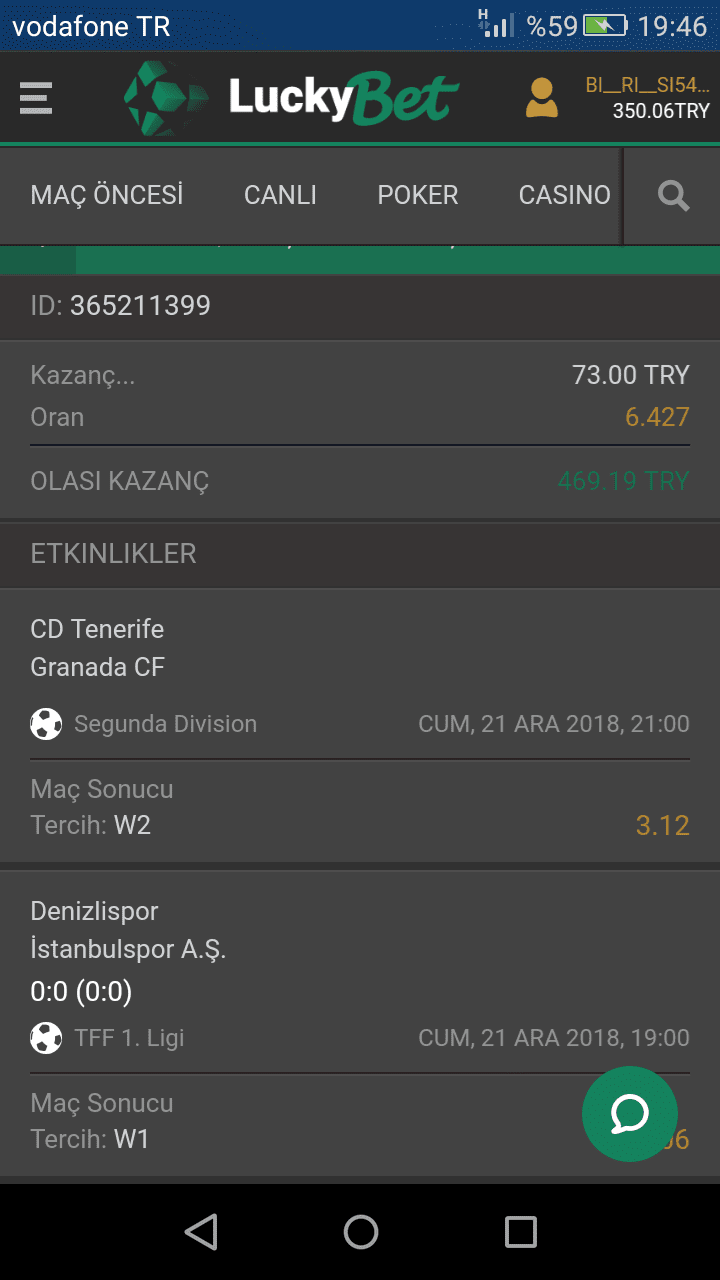Viewport: 720px width, 1280px height.
Task: Go back with the system back button
Action: pos(201,1232)
